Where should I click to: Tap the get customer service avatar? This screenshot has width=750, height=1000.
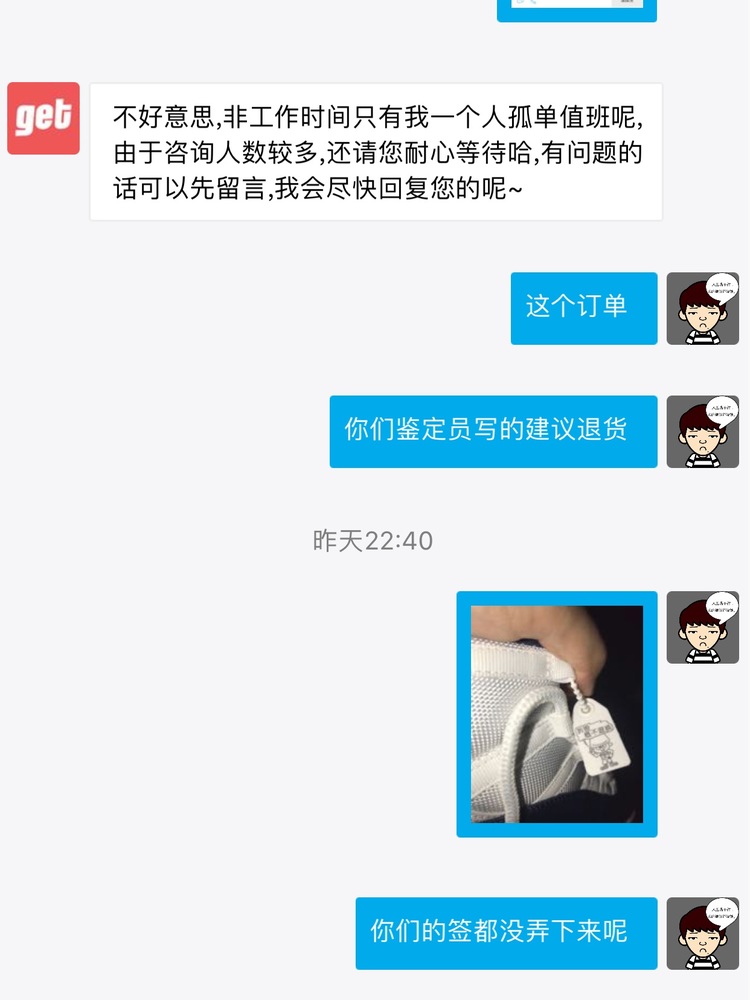pyautogui.click(x=43, y=118)
